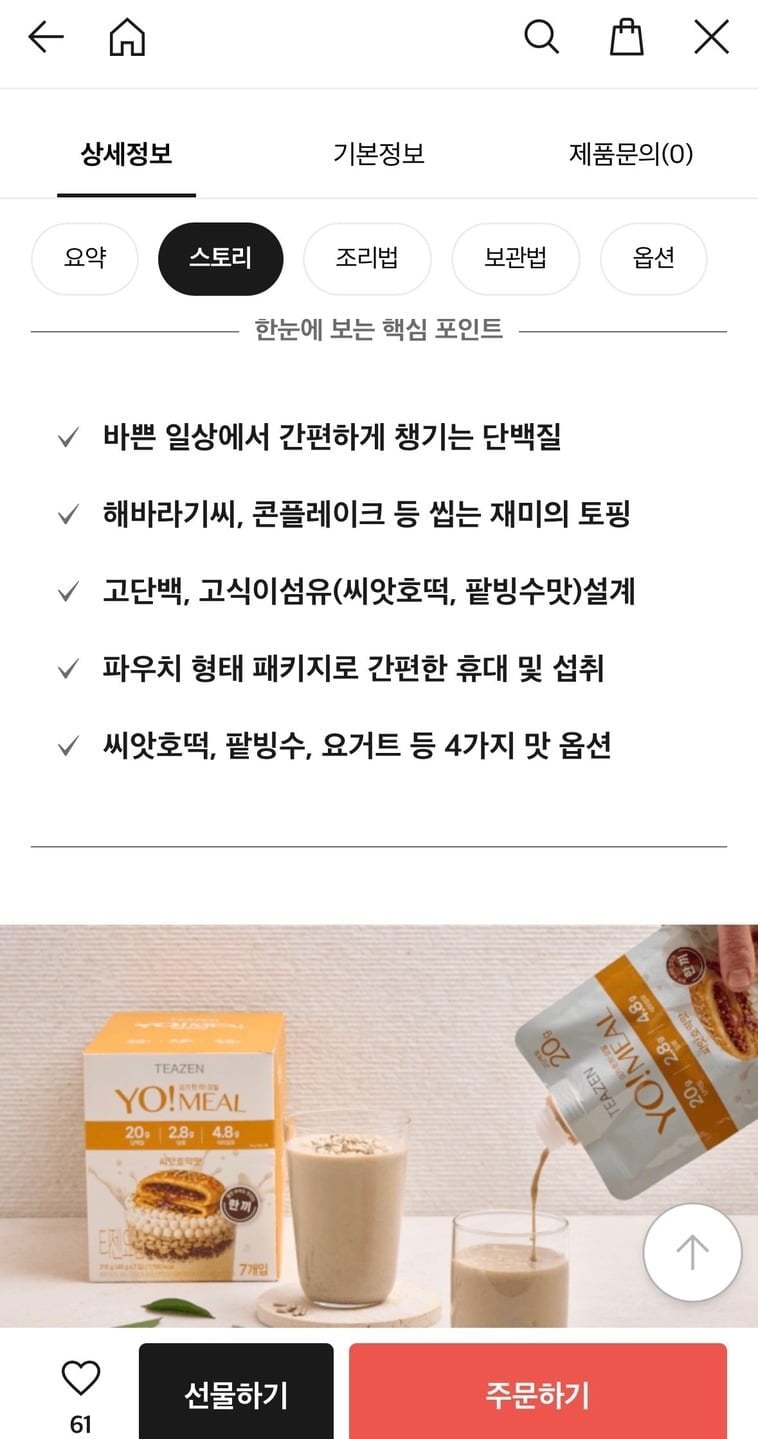Open the shopping bag
758x1439 pixels.
tap(627, 38)
